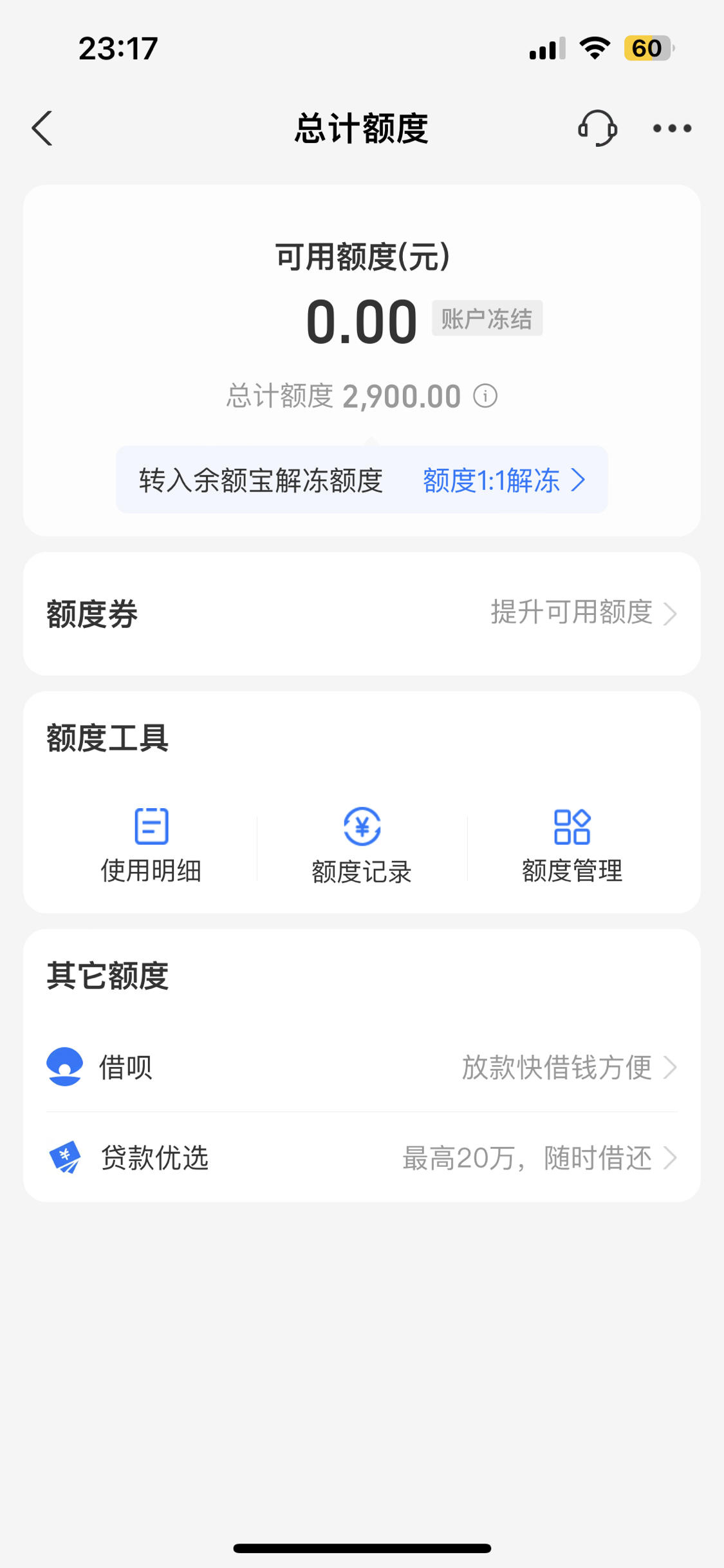724x1568 pixels.
Task: Open the 贷款优选 row
Action: click(x=362, y=1157)
